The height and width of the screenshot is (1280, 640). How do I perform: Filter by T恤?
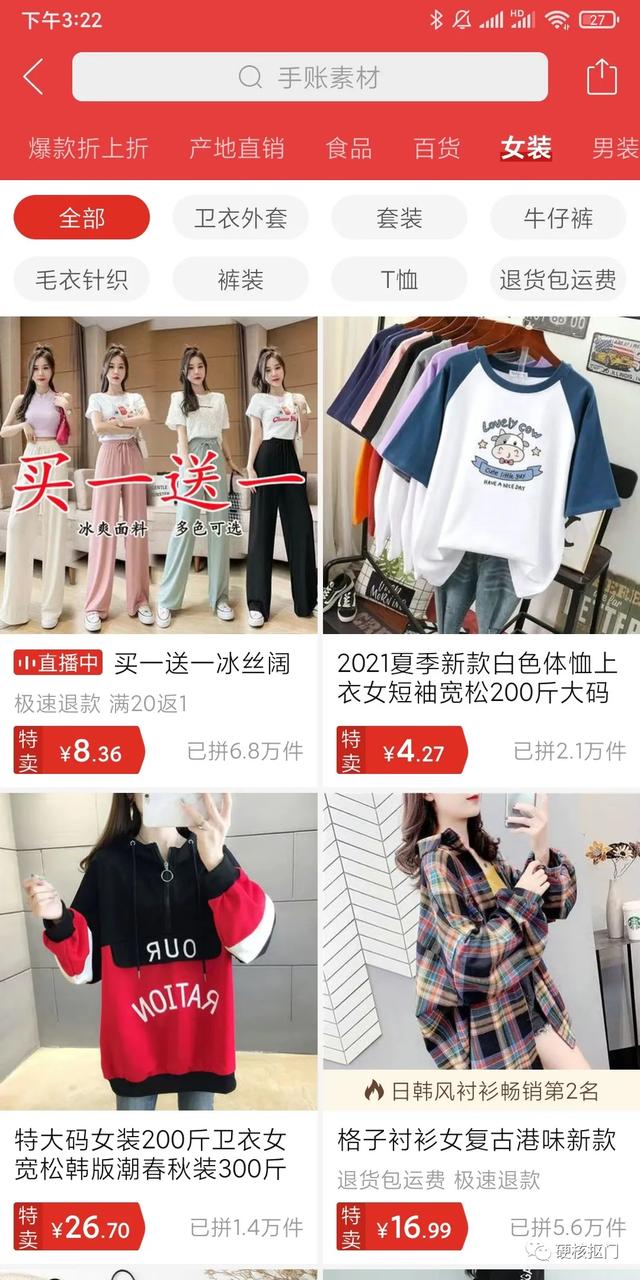coord(399,279)
